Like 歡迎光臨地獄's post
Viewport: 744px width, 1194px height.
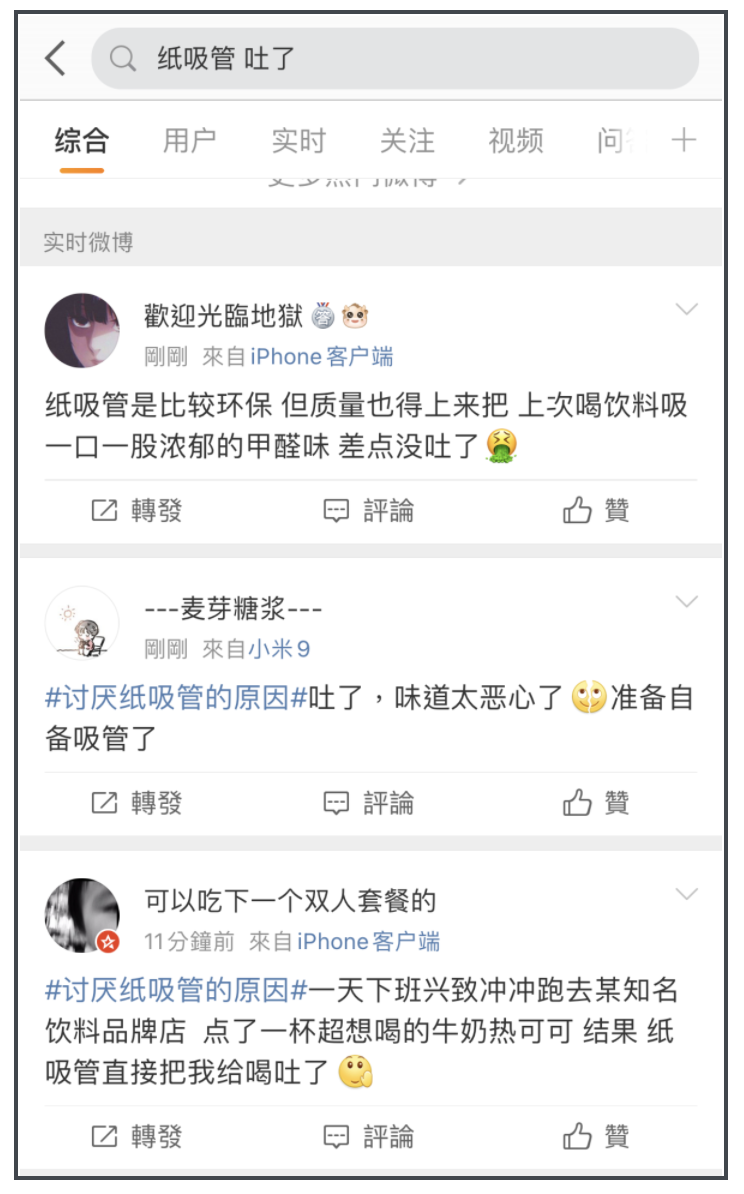point(597,511)
